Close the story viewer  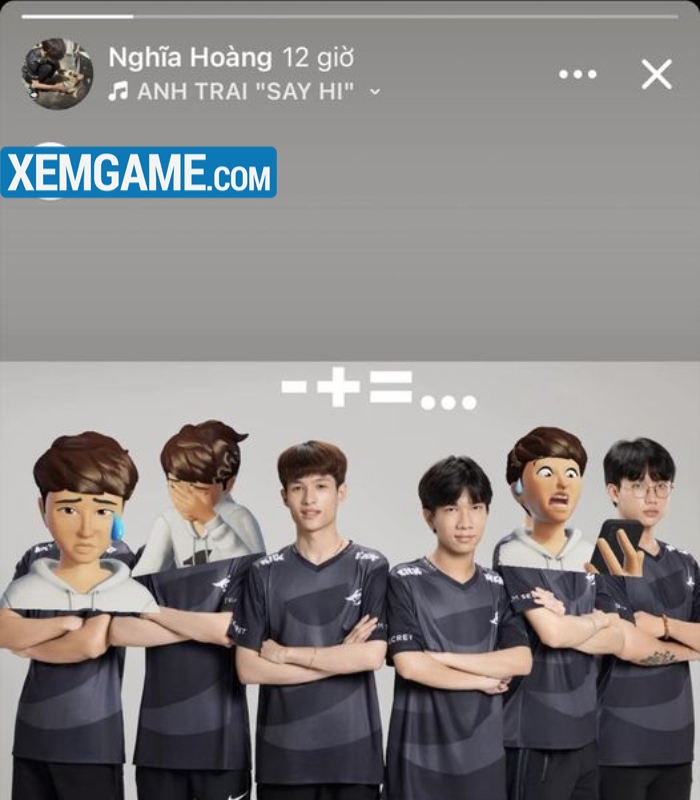[x=656, y=74]
